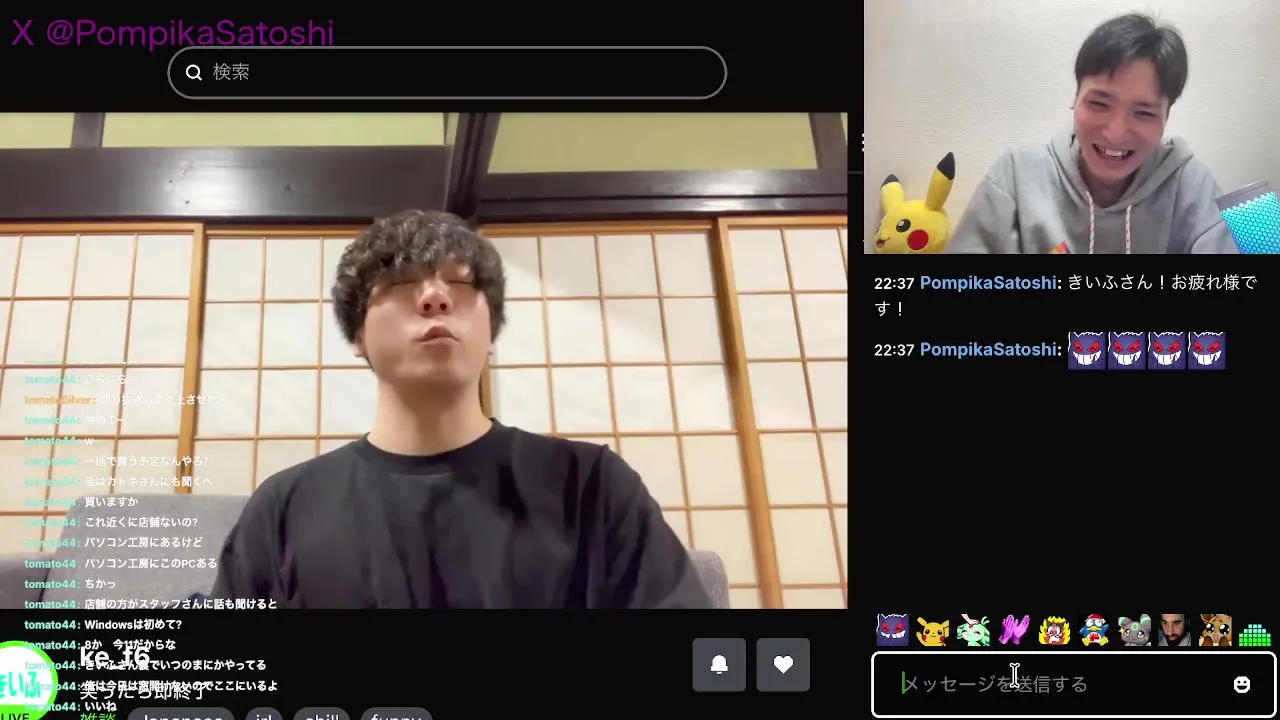Image resolution: width=1280 pixels, height=720 pixels.
Task: Insert the purple Gengar emote
Action: (x=892, y=631)
